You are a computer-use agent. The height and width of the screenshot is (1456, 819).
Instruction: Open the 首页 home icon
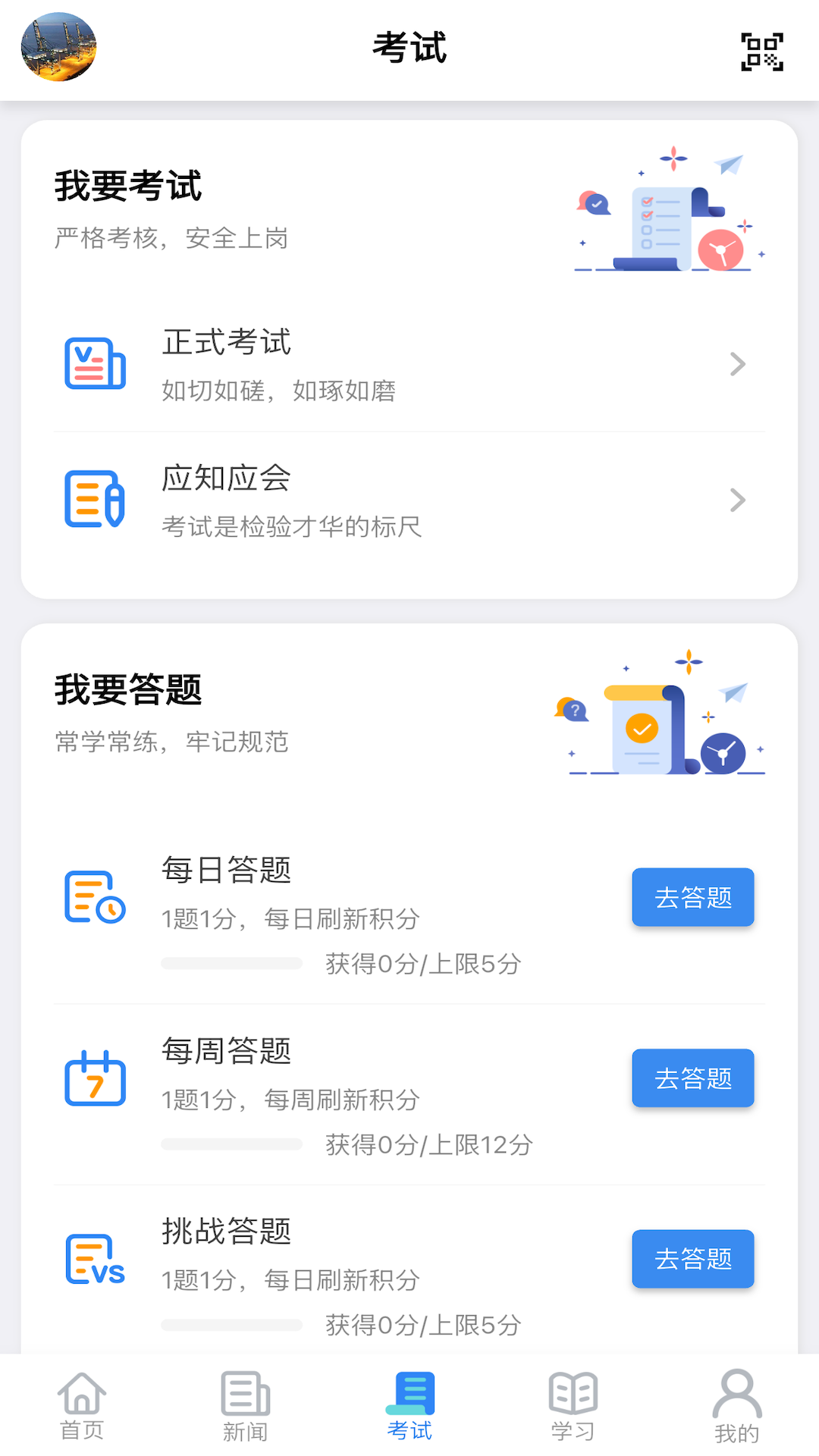pyautogui.click(x=82, y=1394)
